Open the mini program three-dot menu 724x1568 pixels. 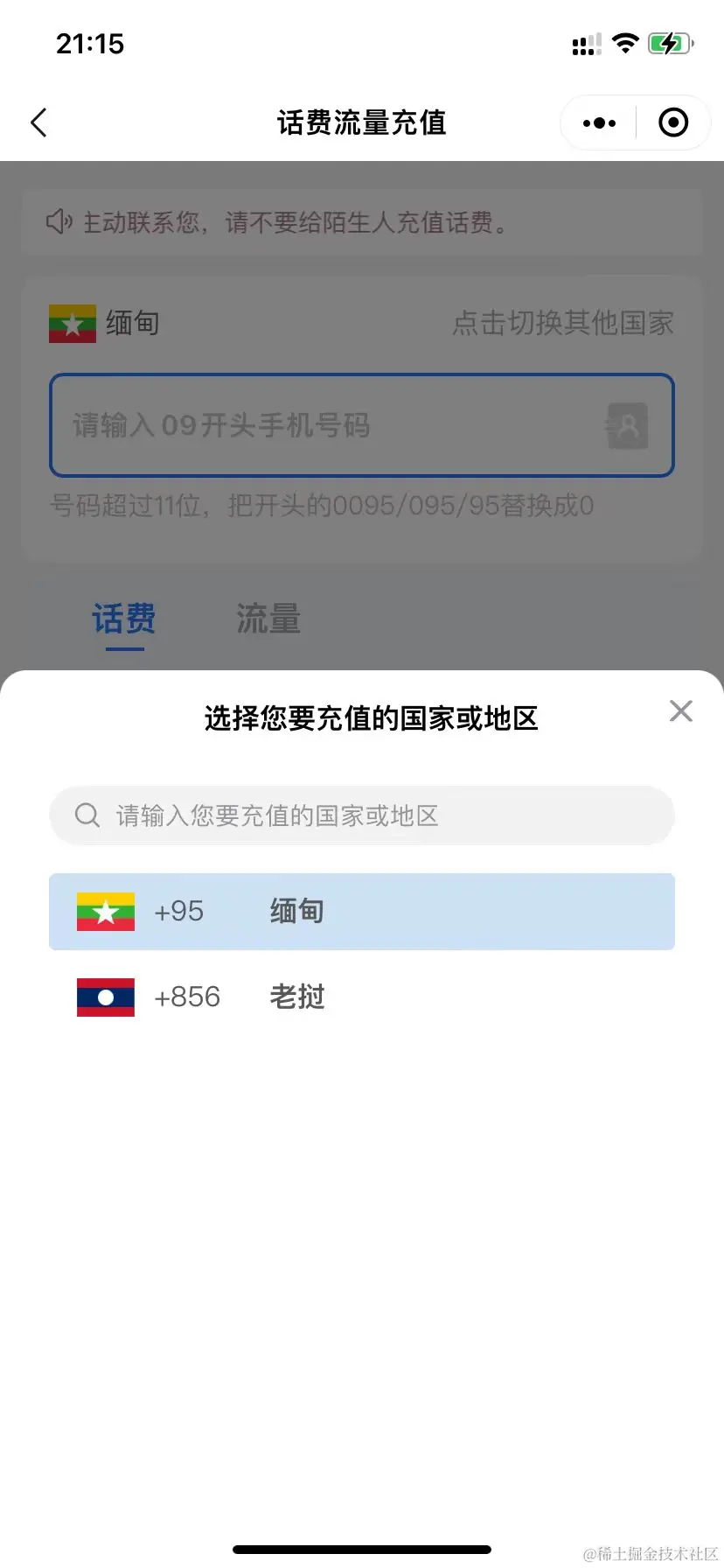[599, 123]
